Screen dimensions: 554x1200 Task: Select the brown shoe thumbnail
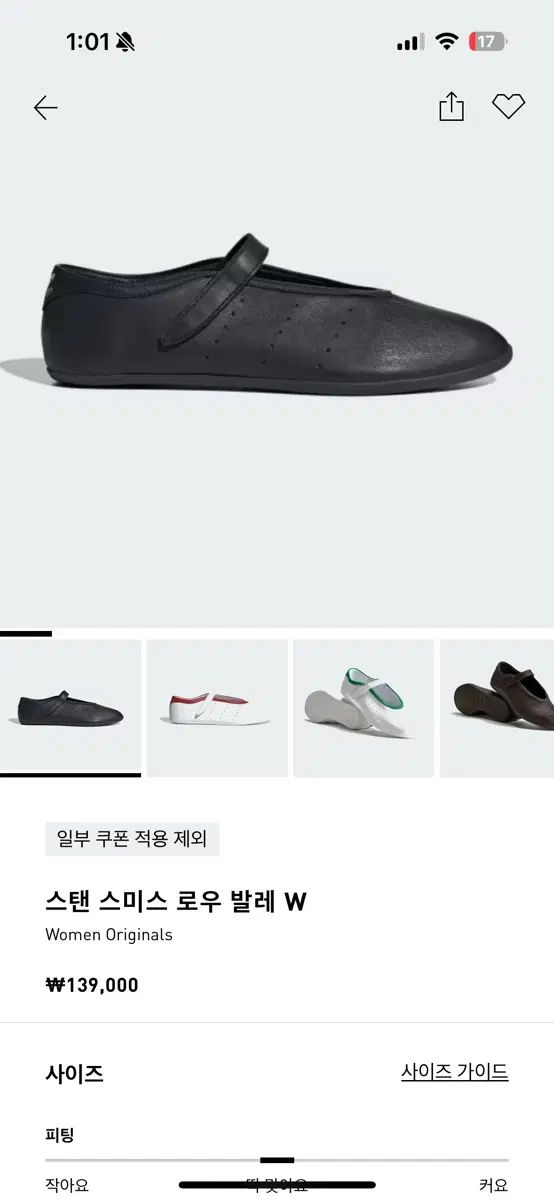point(497,708)
